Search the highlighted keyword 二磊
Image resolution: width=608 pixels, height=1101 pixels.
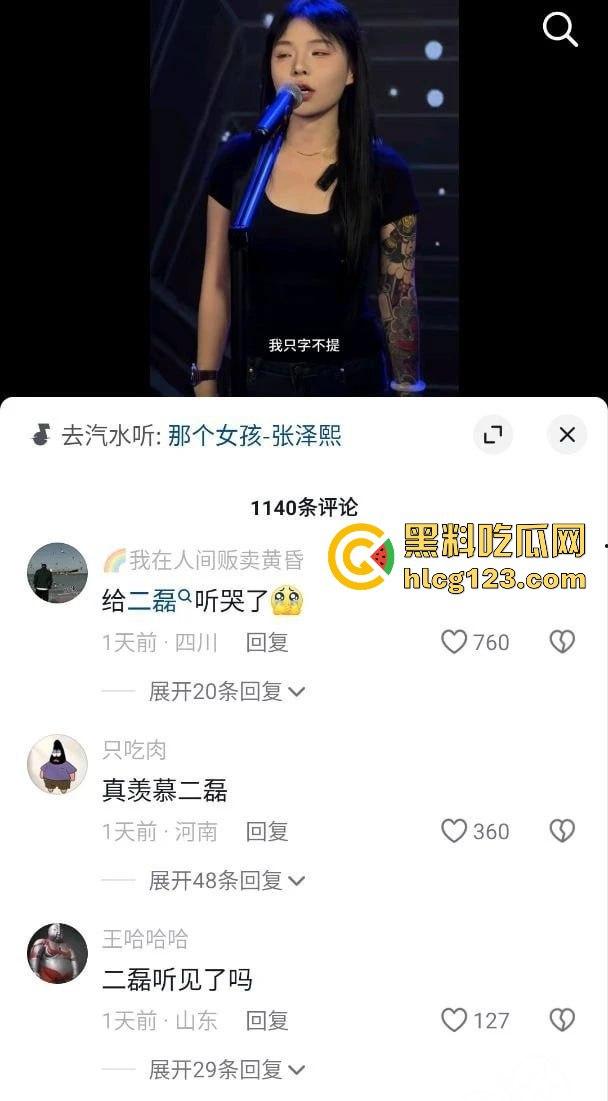[x=153, y=600]
